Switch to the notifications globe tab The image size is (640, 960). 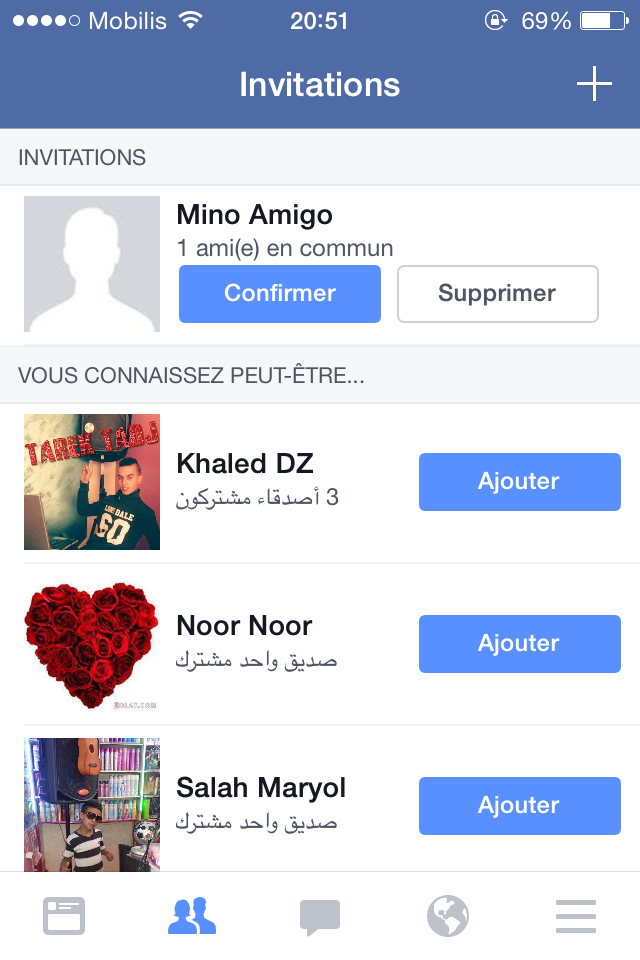pyautogui.click(x=448, y=916)
